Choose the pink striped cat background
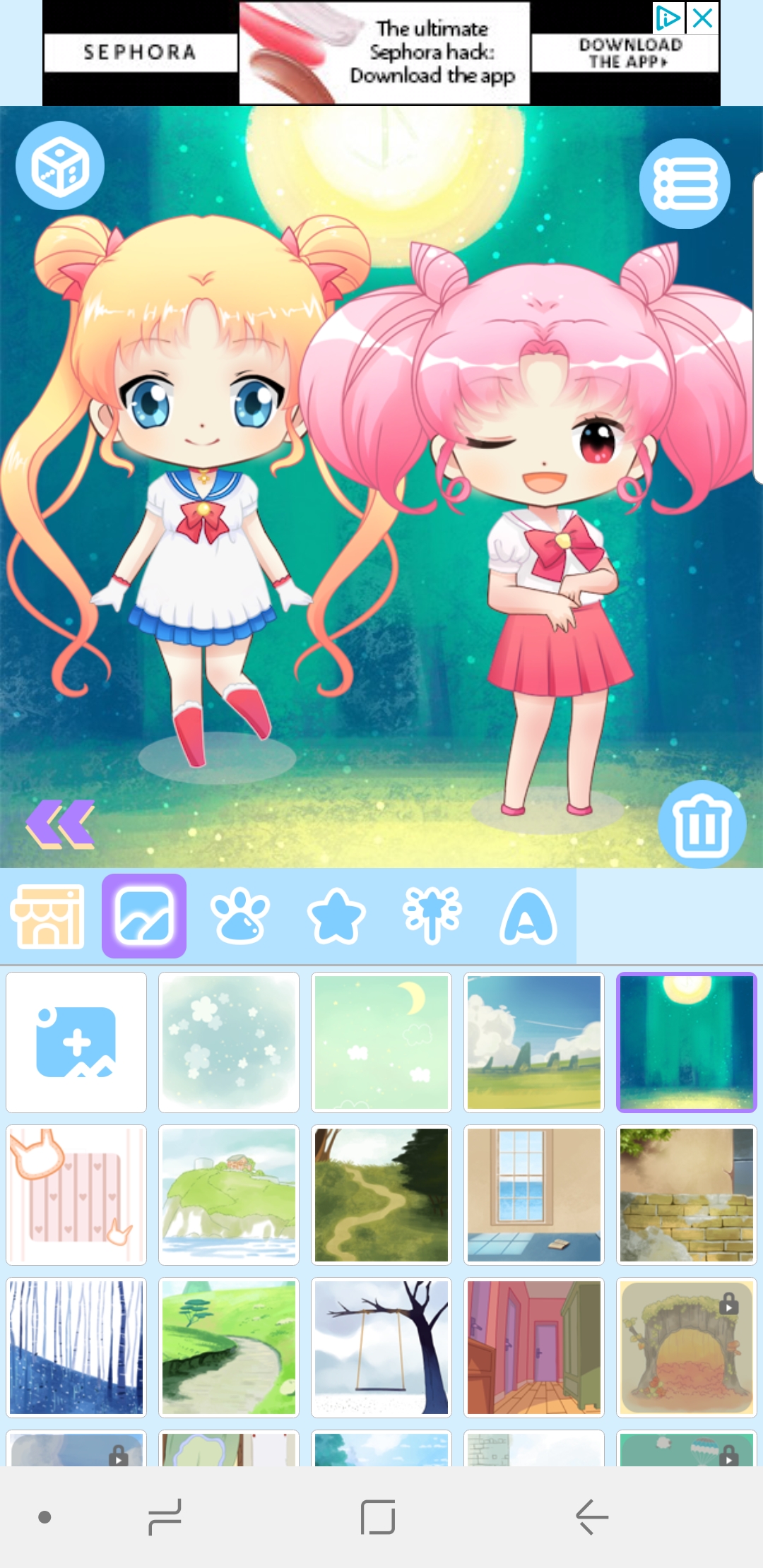763x1568 pixels. point(76,1195)
